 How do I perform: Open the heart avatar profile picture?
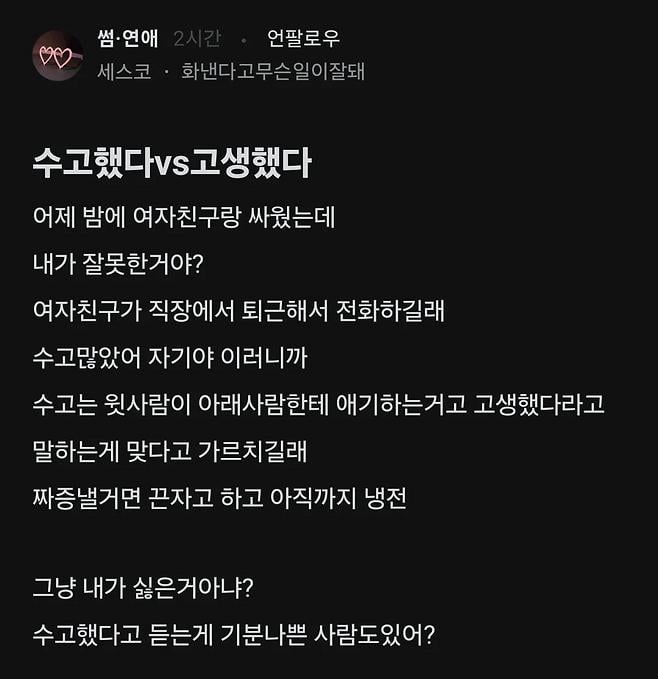click(57, 56)
